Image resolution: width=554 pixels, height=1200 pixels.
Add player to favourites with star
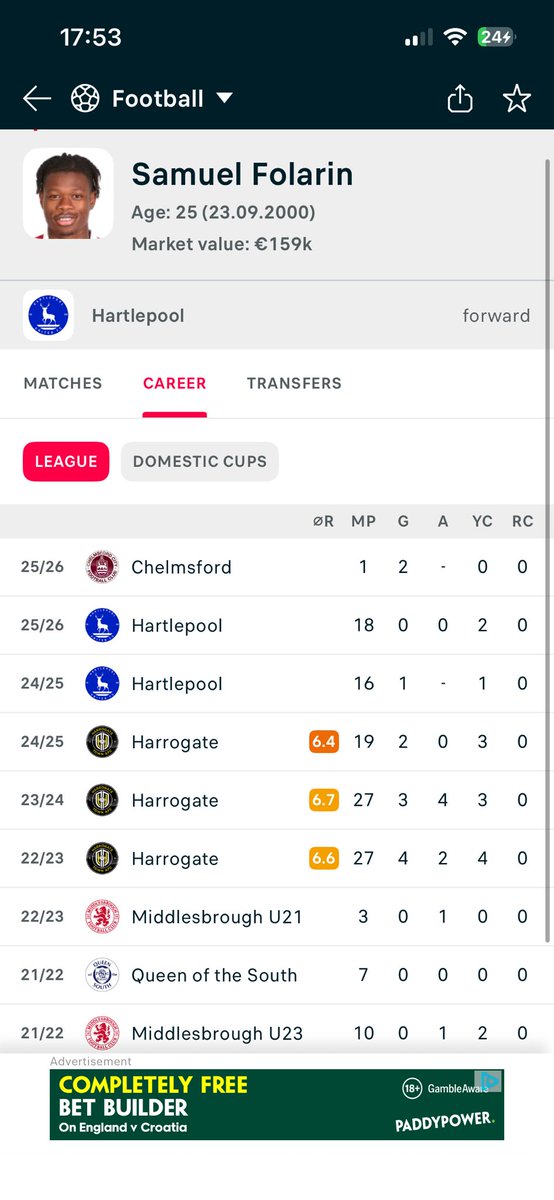(x=516, y=98)
